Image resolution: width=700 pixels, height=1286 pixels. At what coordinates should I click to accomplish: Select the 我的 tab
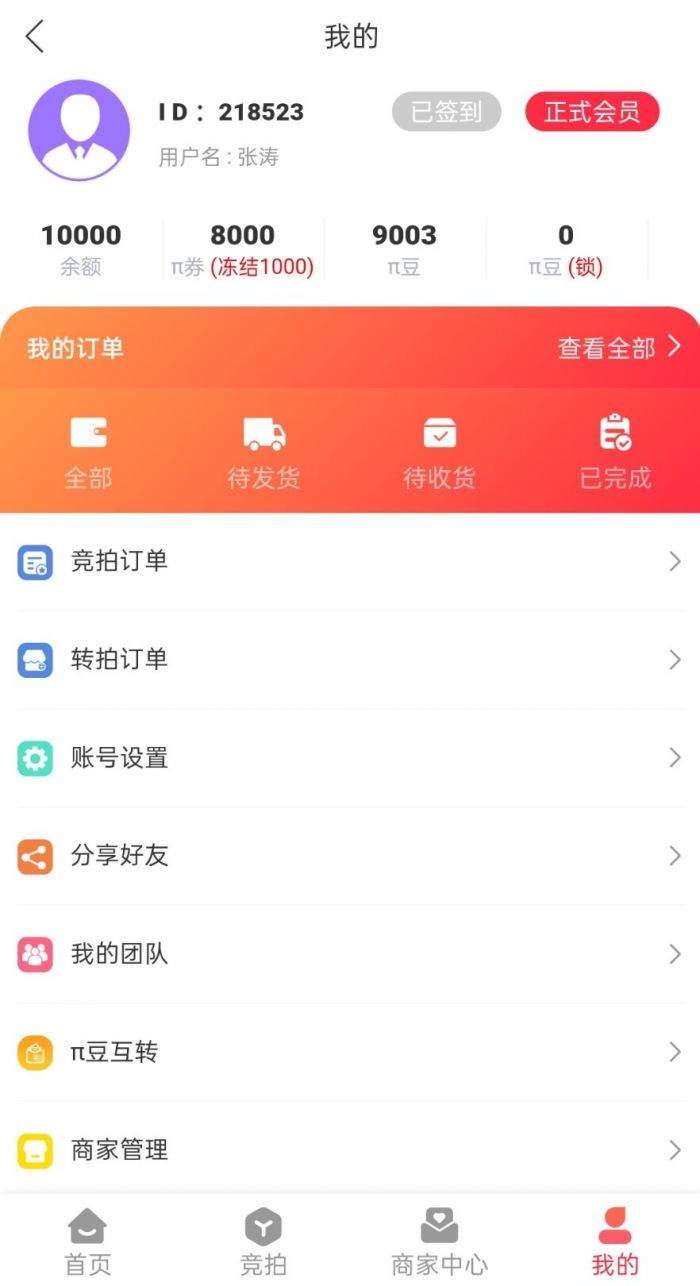[615, 1242]
